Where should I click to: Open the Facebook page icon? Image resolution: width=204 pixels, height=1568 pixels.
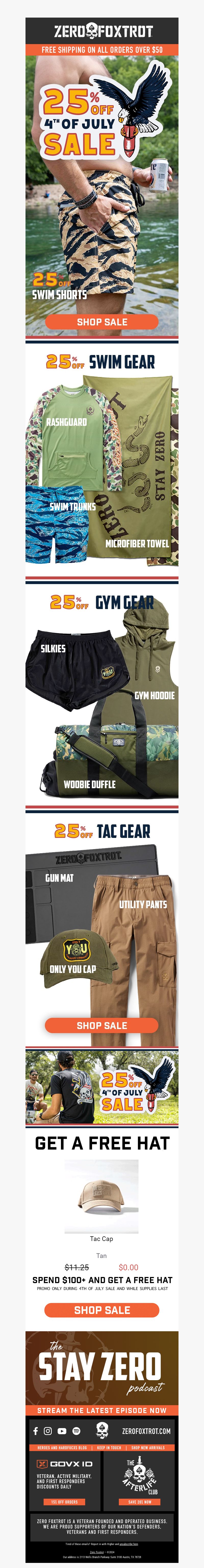(x=35, y=1431)
